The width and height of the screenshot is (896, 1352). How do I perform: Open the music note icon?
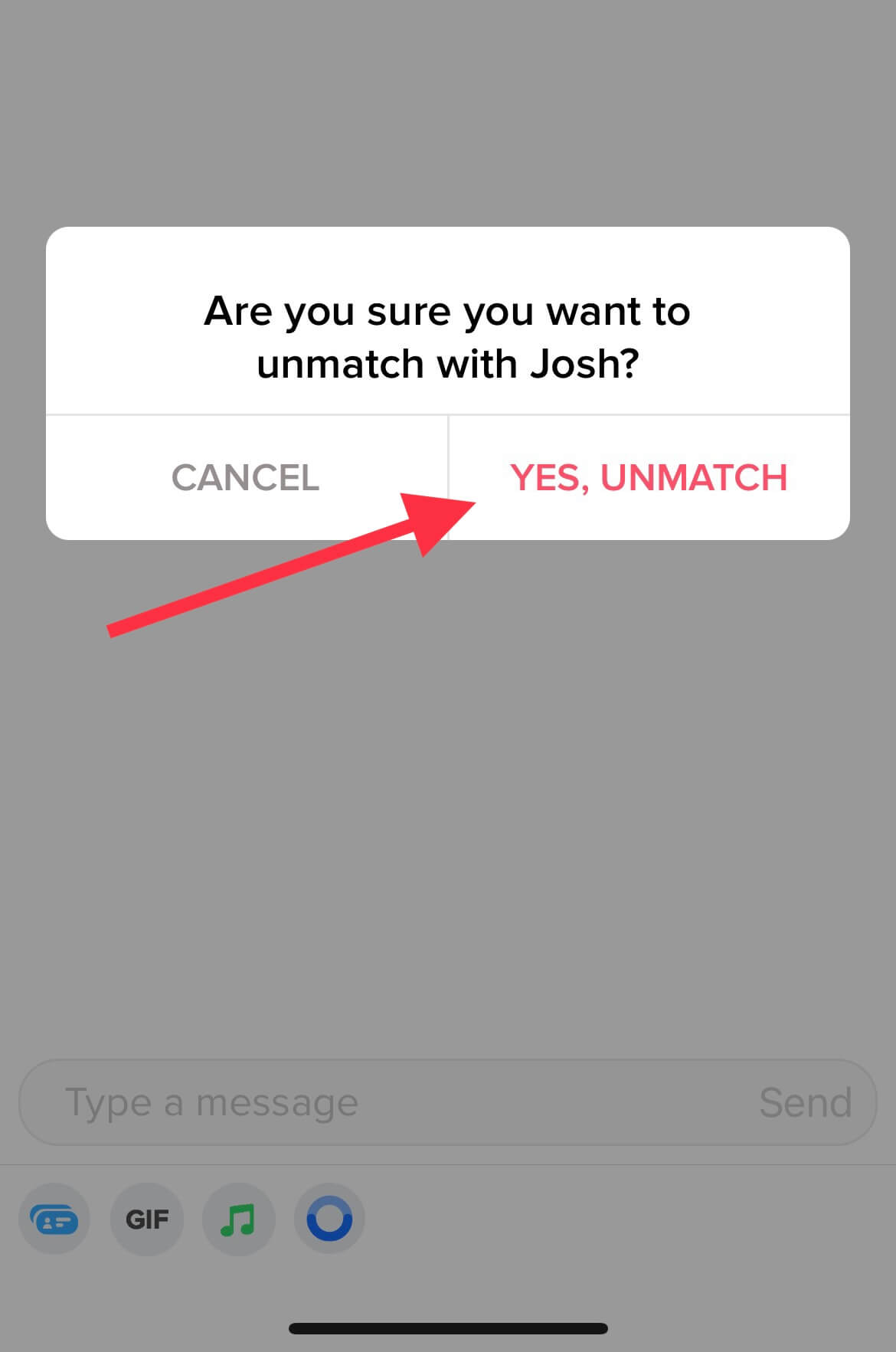click(x=238, y=1219)
